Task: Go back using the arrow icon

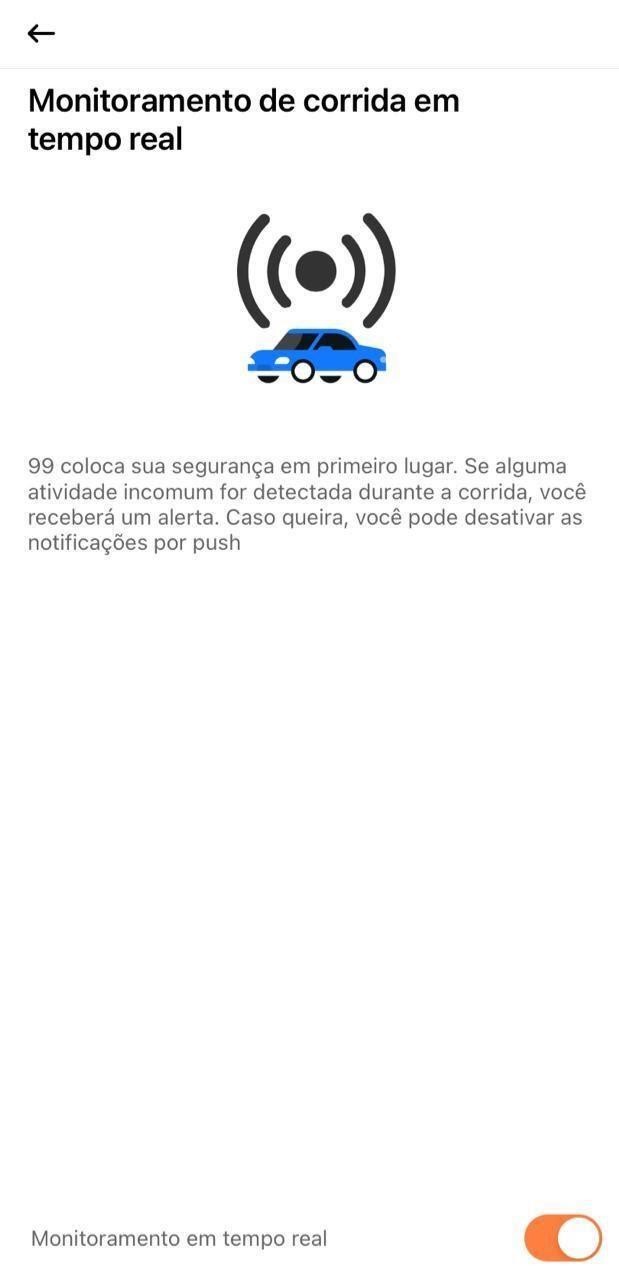Action: point(41,34)
